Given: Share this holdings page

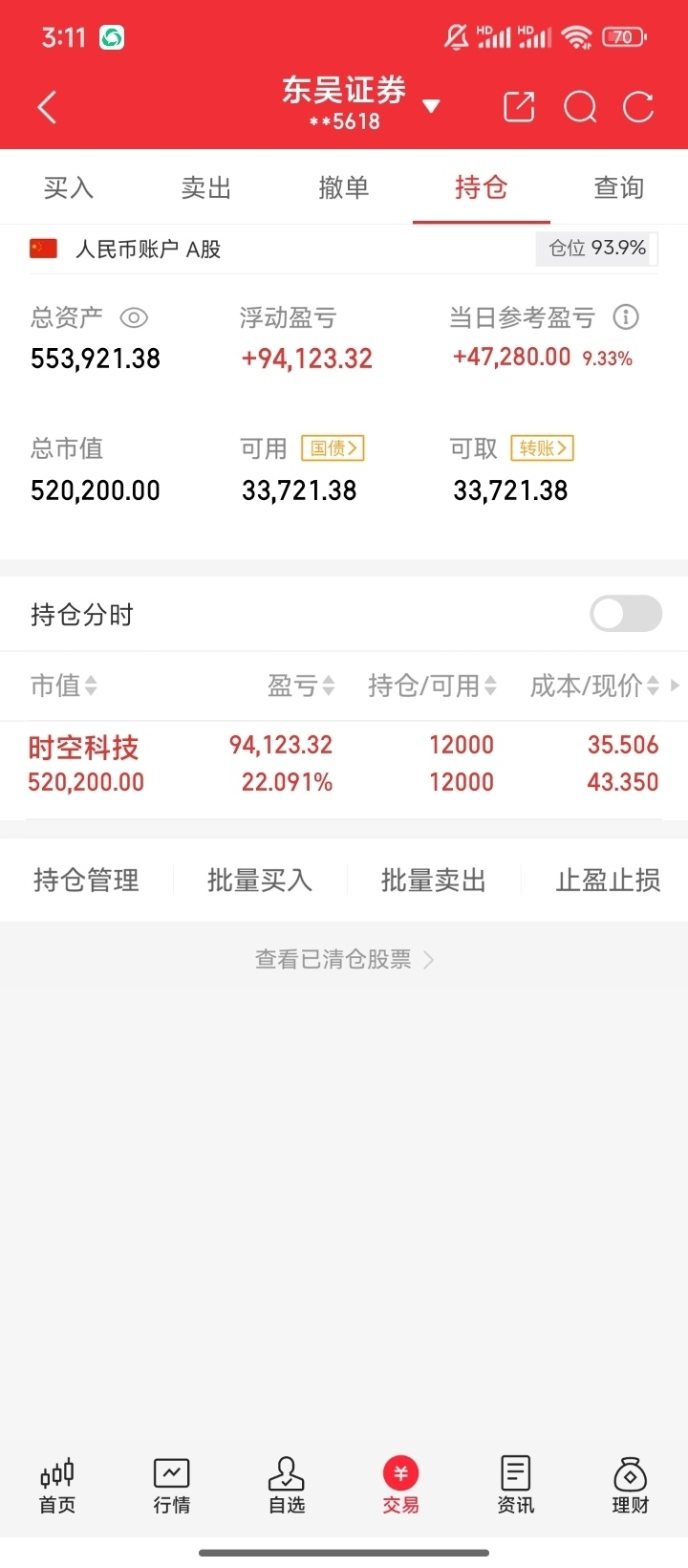Looking at the screenshot, I should click(519, 107).
